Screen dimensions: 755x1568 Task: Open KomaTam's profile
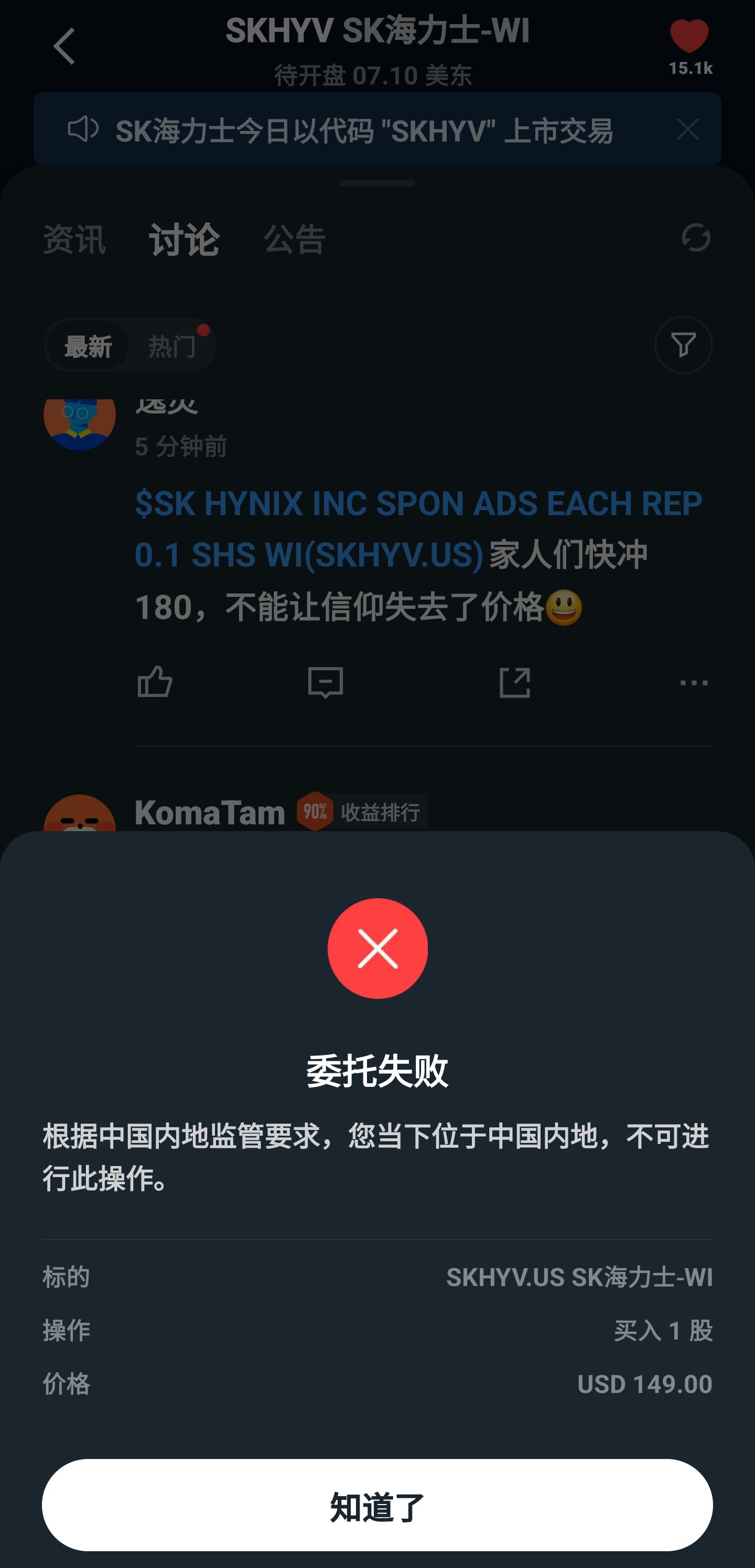tap(209, 812)
